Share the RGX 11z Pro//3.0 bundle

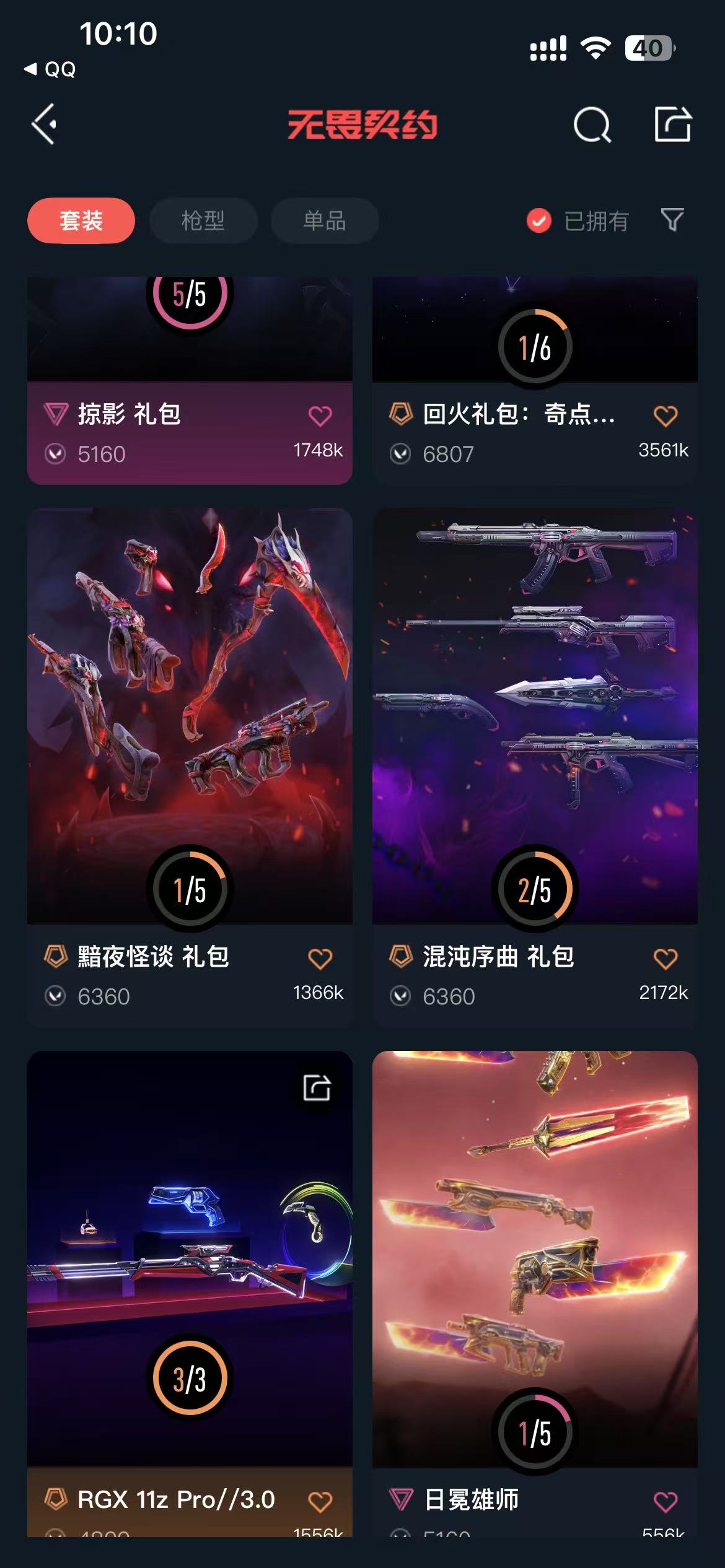point(317,1088)
